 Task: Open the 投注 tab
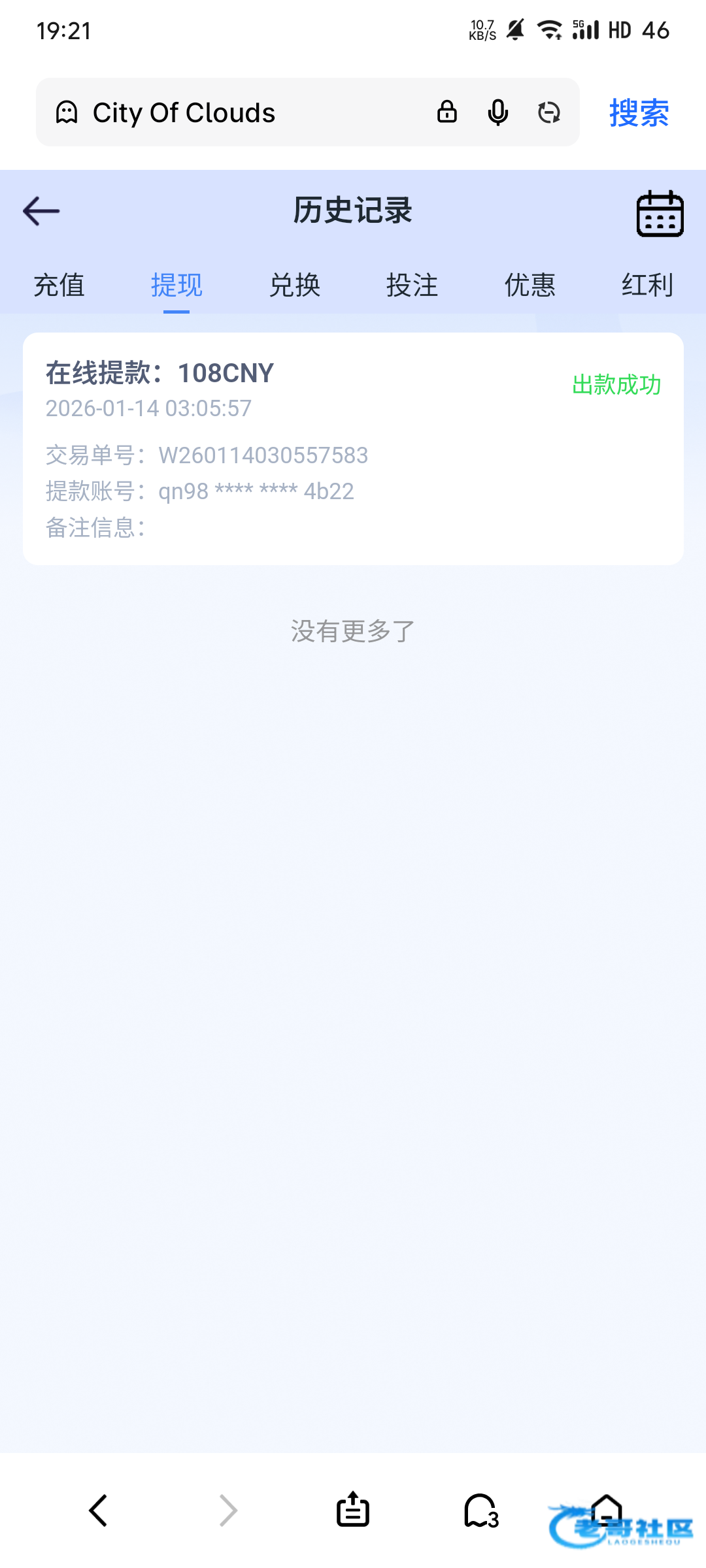(x=412, y=286)
